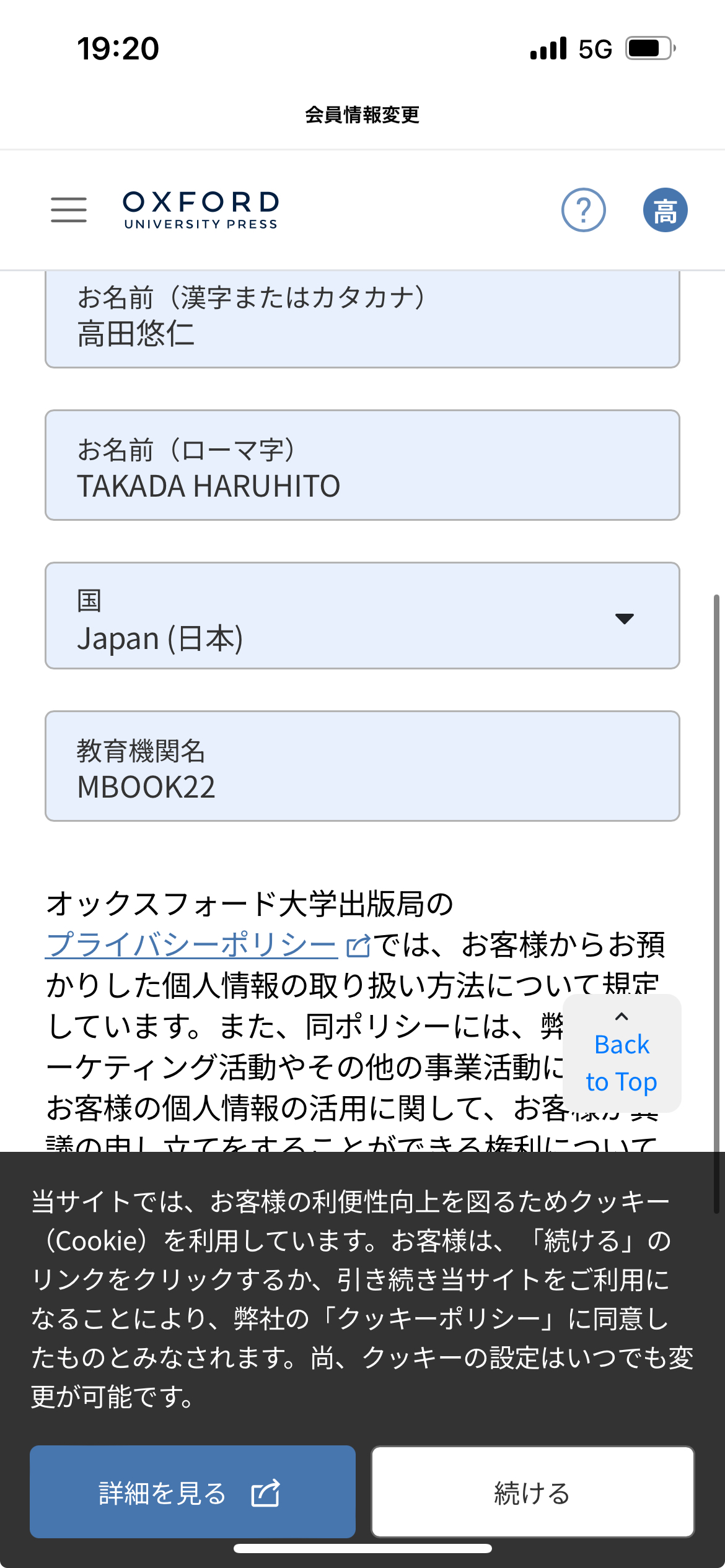Expand the 国 country dropdown
This screenshot has height=1568, width=725.
(362, 616)
